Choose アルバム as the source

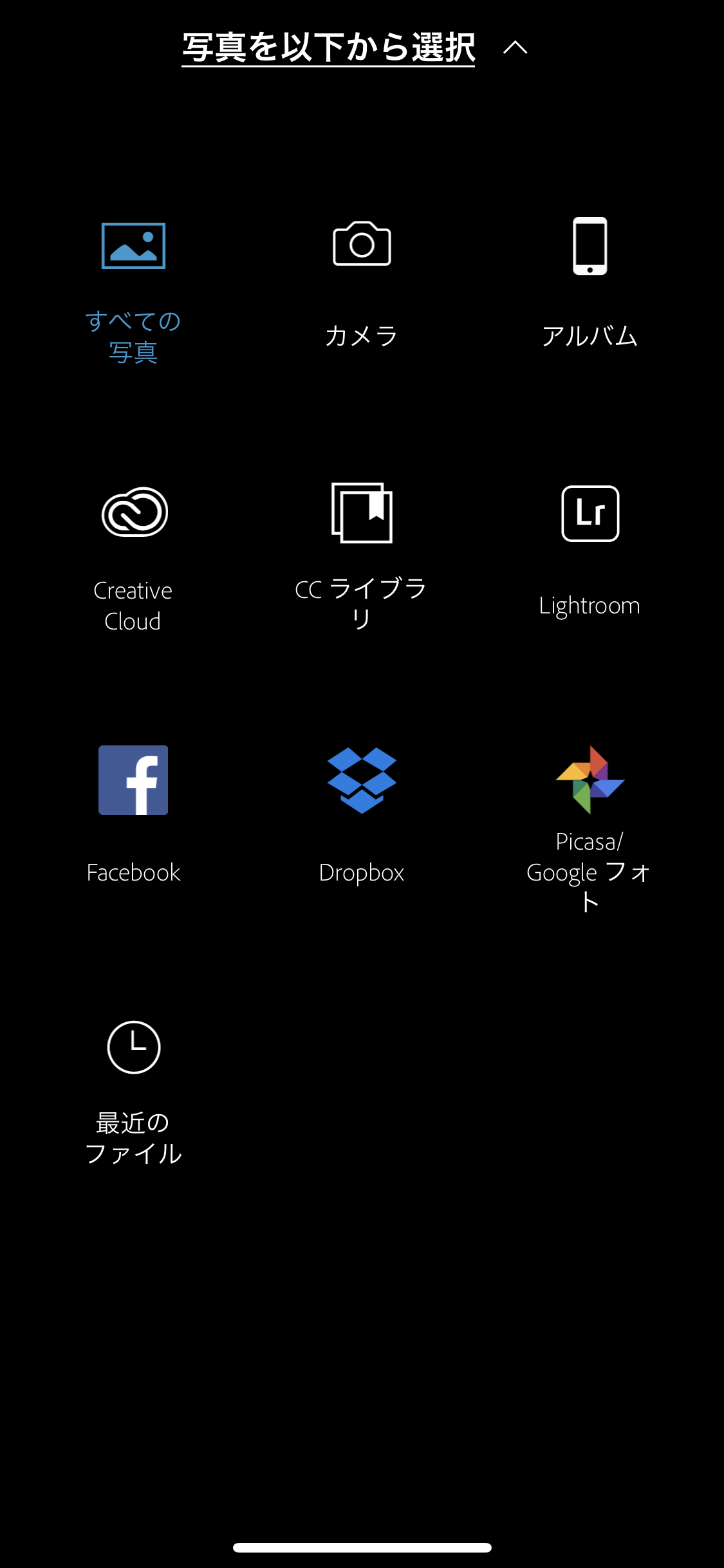coord(589,283)
